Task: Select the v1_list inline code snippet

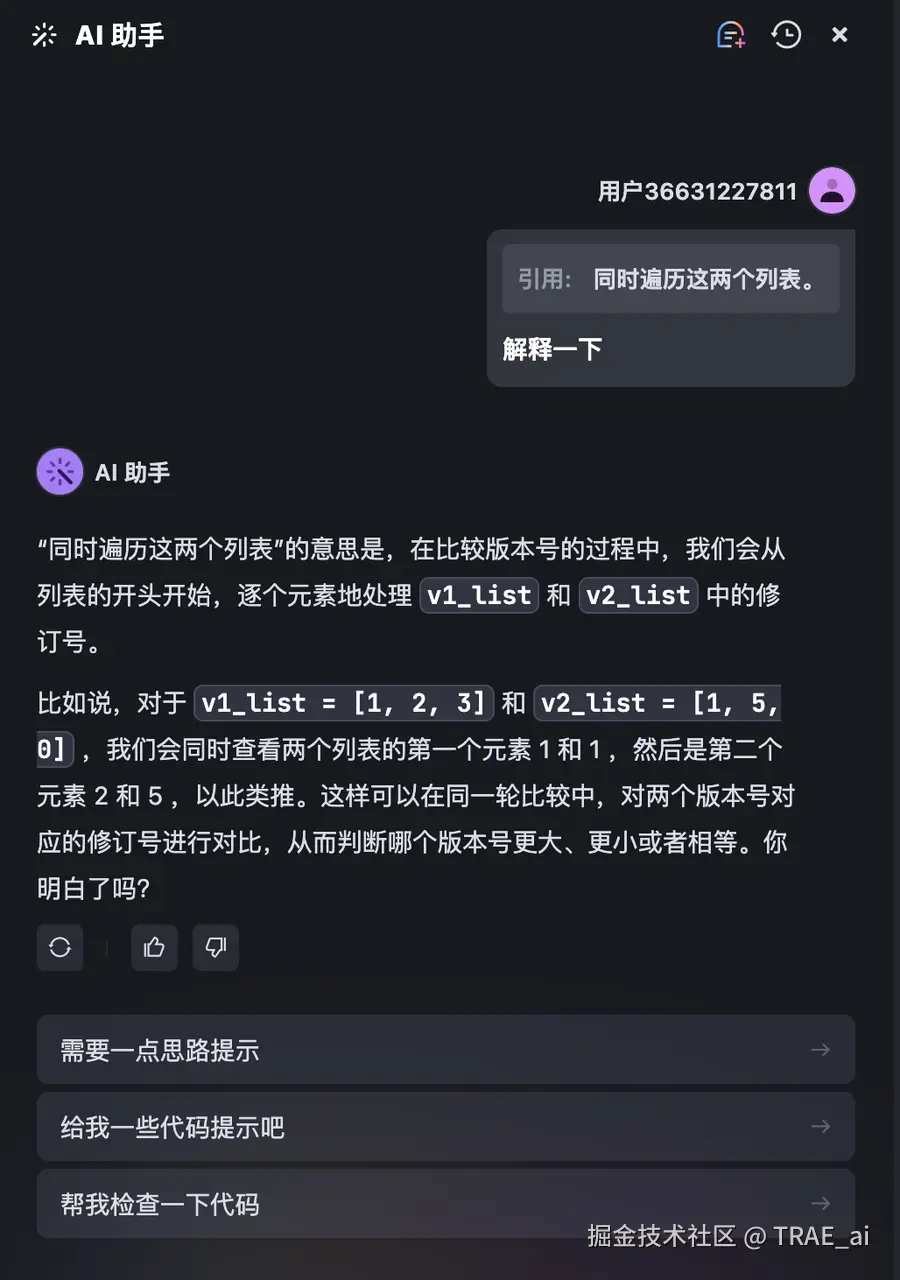Action: (478, 595)
